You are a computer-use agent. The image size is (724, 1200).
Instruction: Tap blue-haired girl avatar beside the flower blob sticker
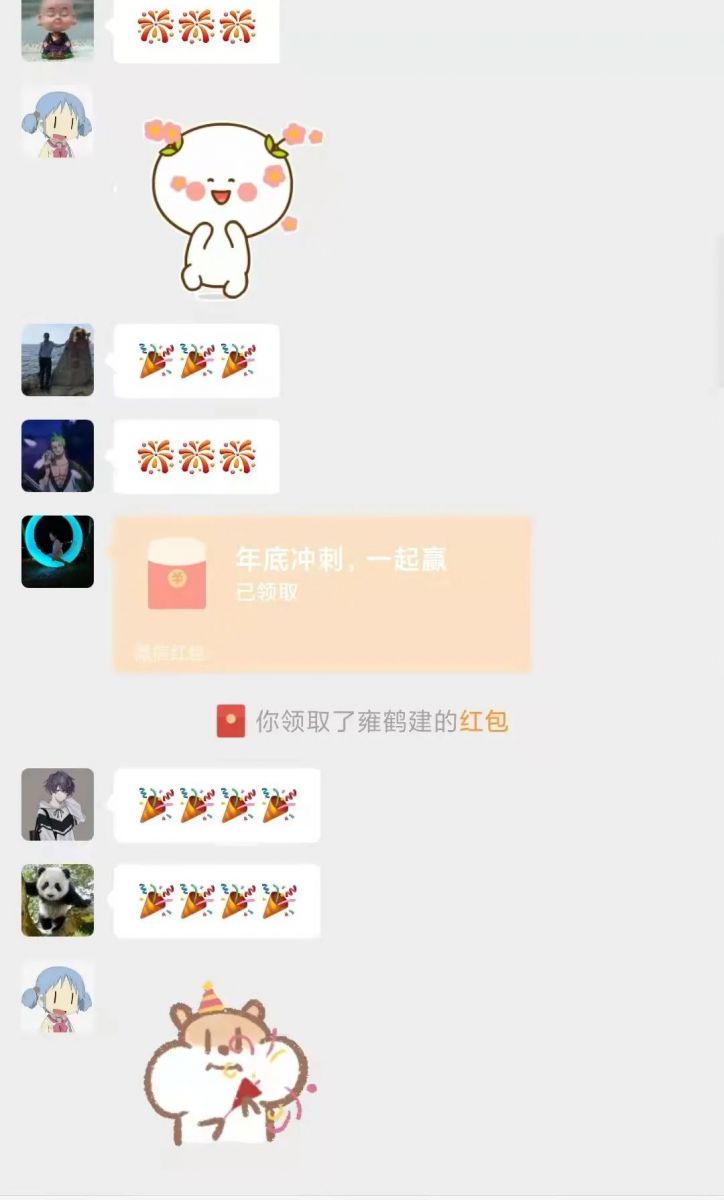coord(58,121)
